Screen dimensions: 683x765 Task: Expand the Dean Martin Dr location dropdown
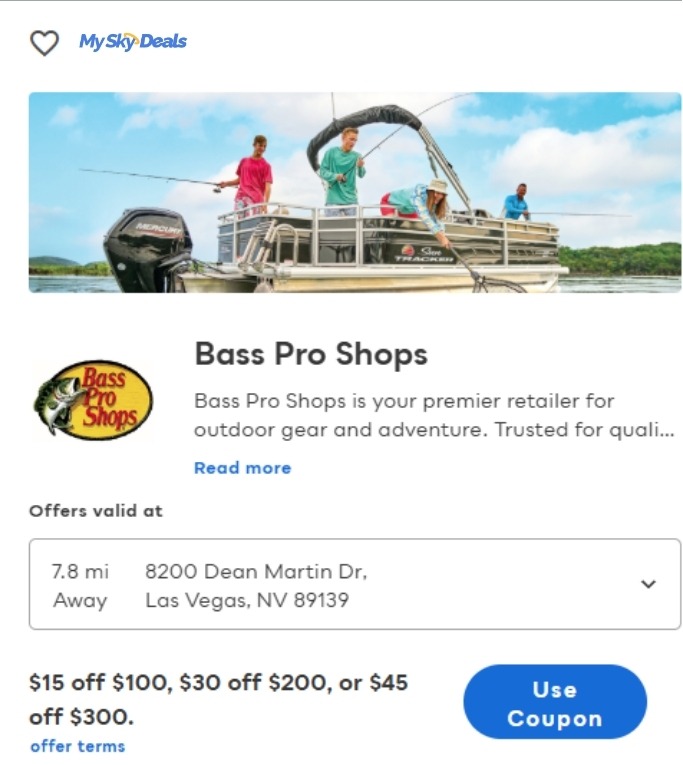355,584
